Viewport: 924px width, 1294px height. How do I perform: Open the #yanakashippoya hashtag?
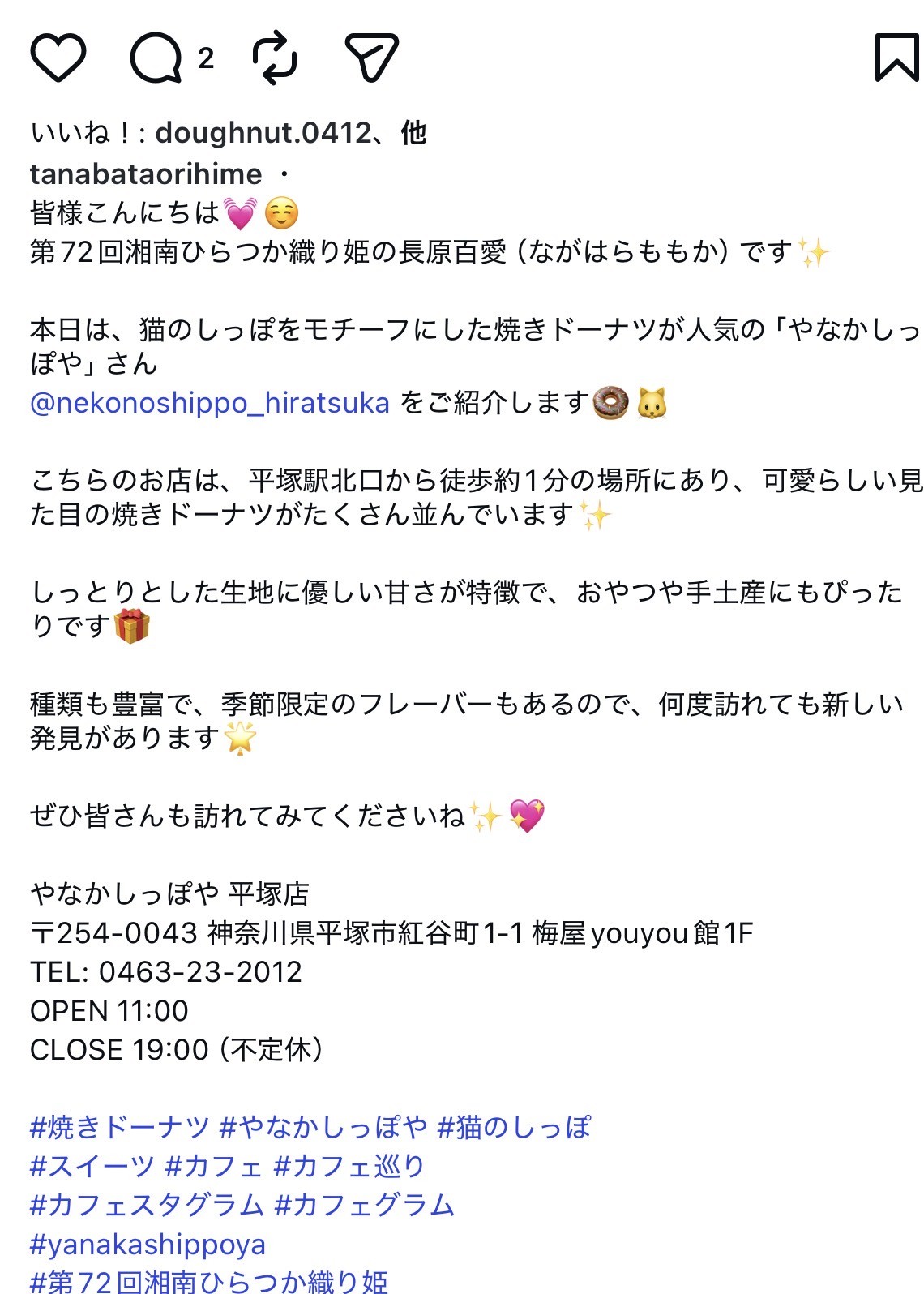(148, 1244)
